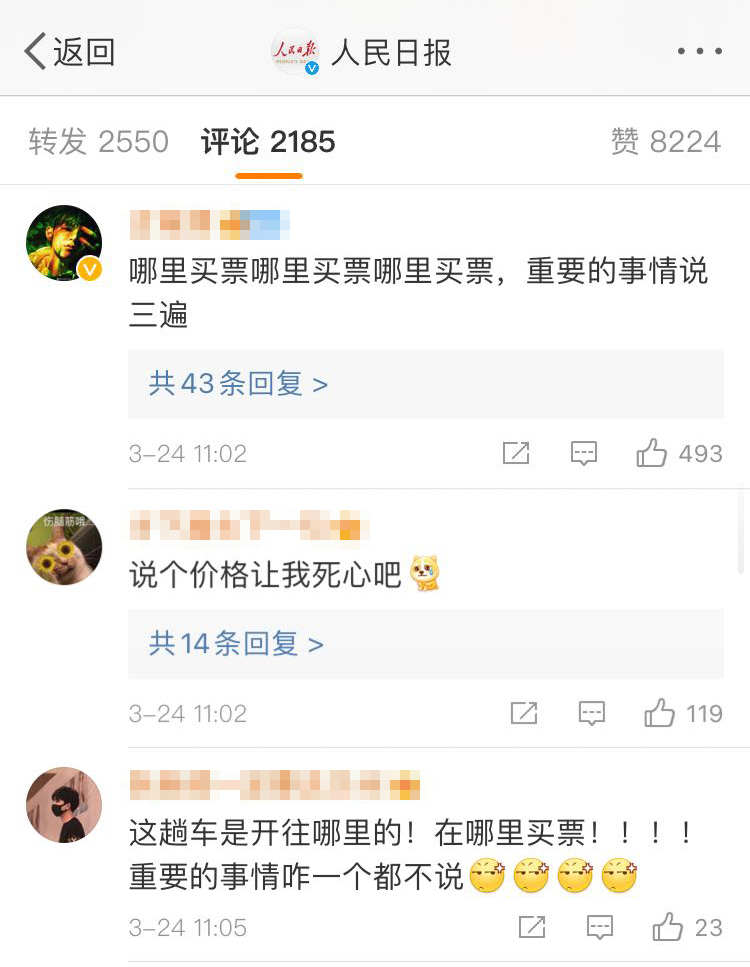Image resolution: width=750 pixels, height=967 pixels.
Task: Open the sunflower cat avatar profile
Action: pyautogui.click(x=63, y=546)
